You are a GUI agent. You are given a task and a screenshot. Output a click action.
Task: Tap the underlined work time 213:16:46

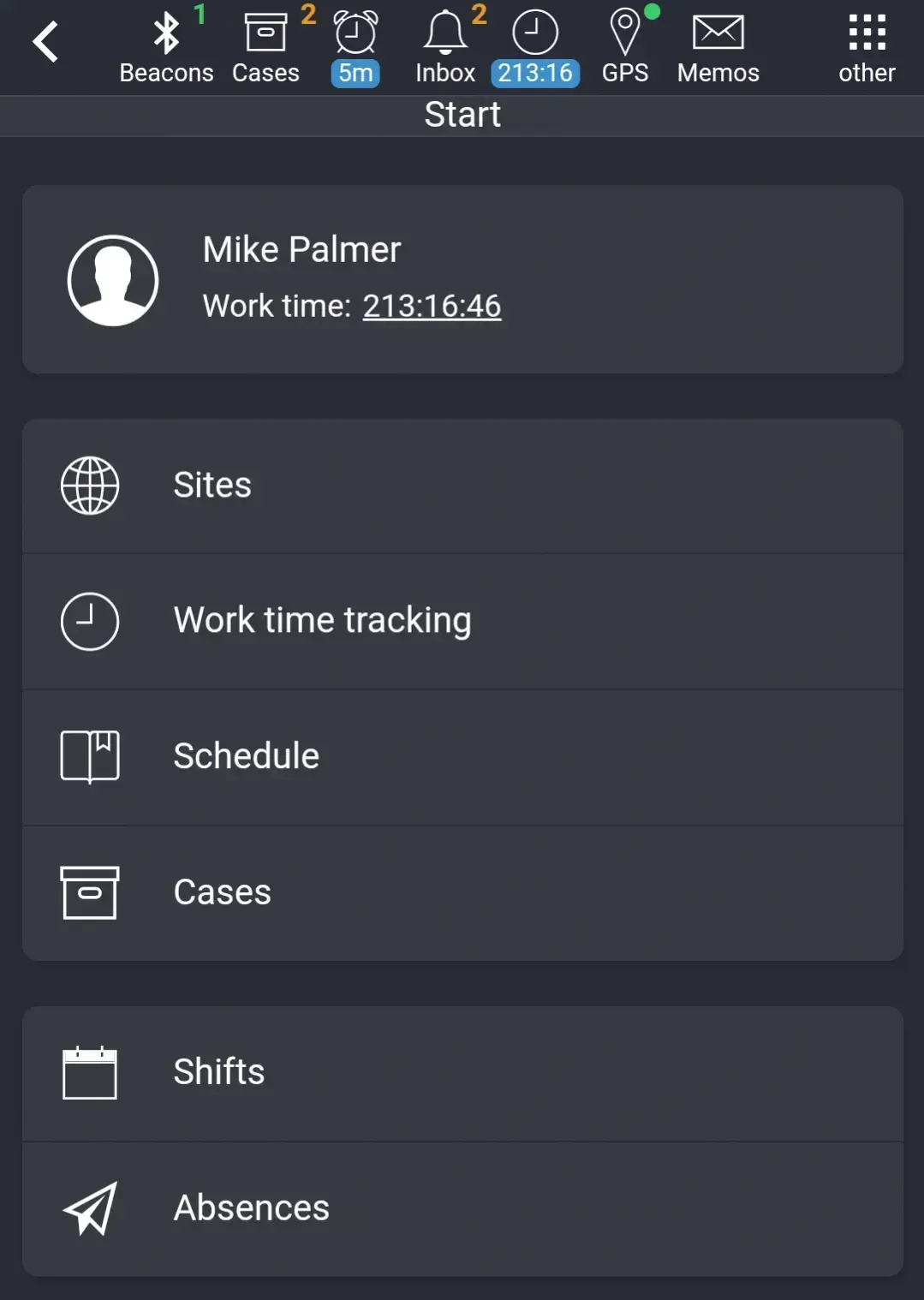pos(432,306)
